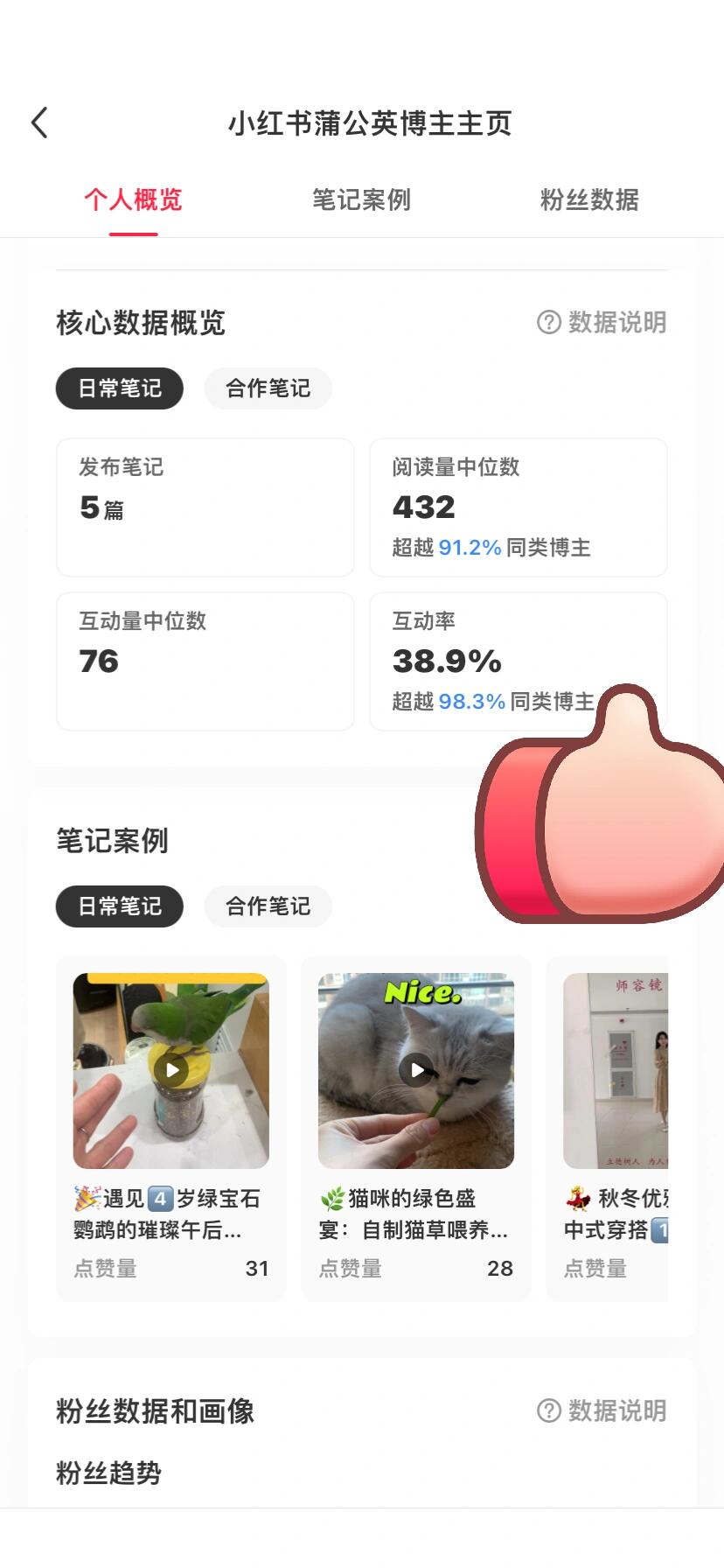Go back from 小红书蒲公英博主主页
The width and height of the screenshot is (724, 1568).
pyautogui.click(x=39, y=123)
